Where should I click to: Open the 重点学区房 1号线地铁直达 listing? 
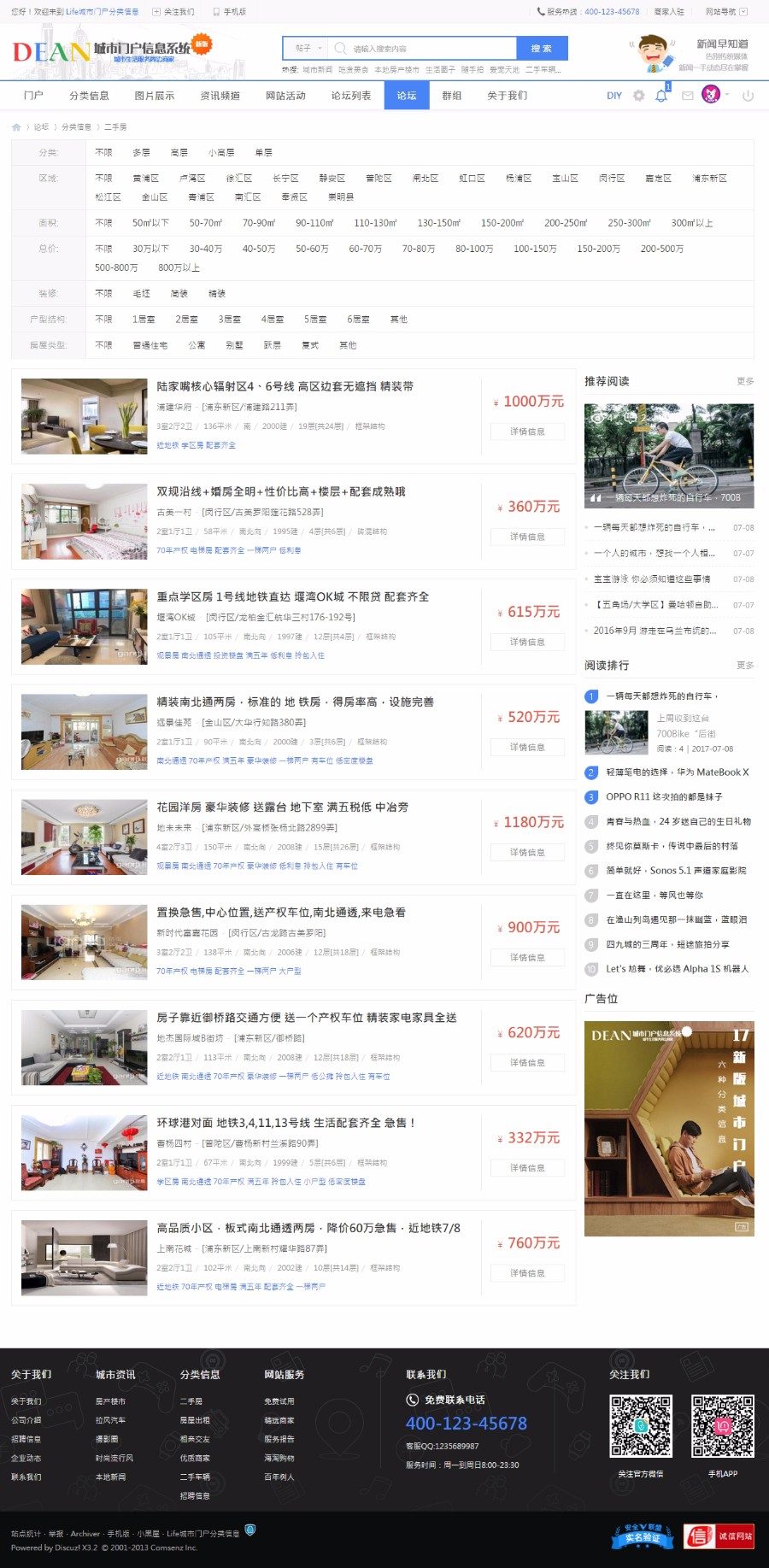tap(292, 596)
